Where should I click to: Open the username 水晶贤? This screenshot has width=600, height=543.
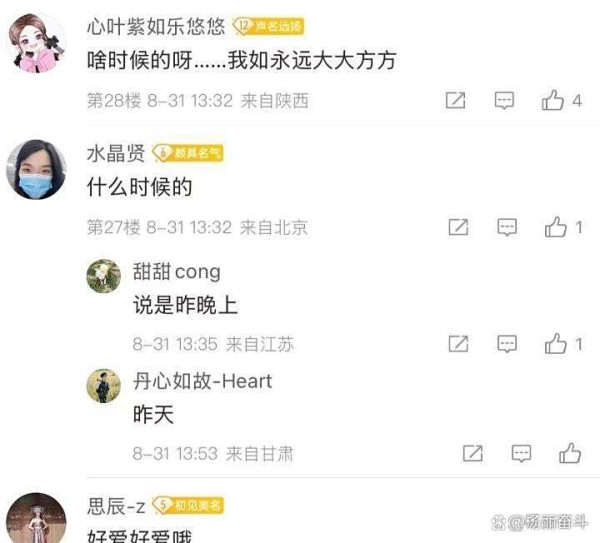[117, 153]
